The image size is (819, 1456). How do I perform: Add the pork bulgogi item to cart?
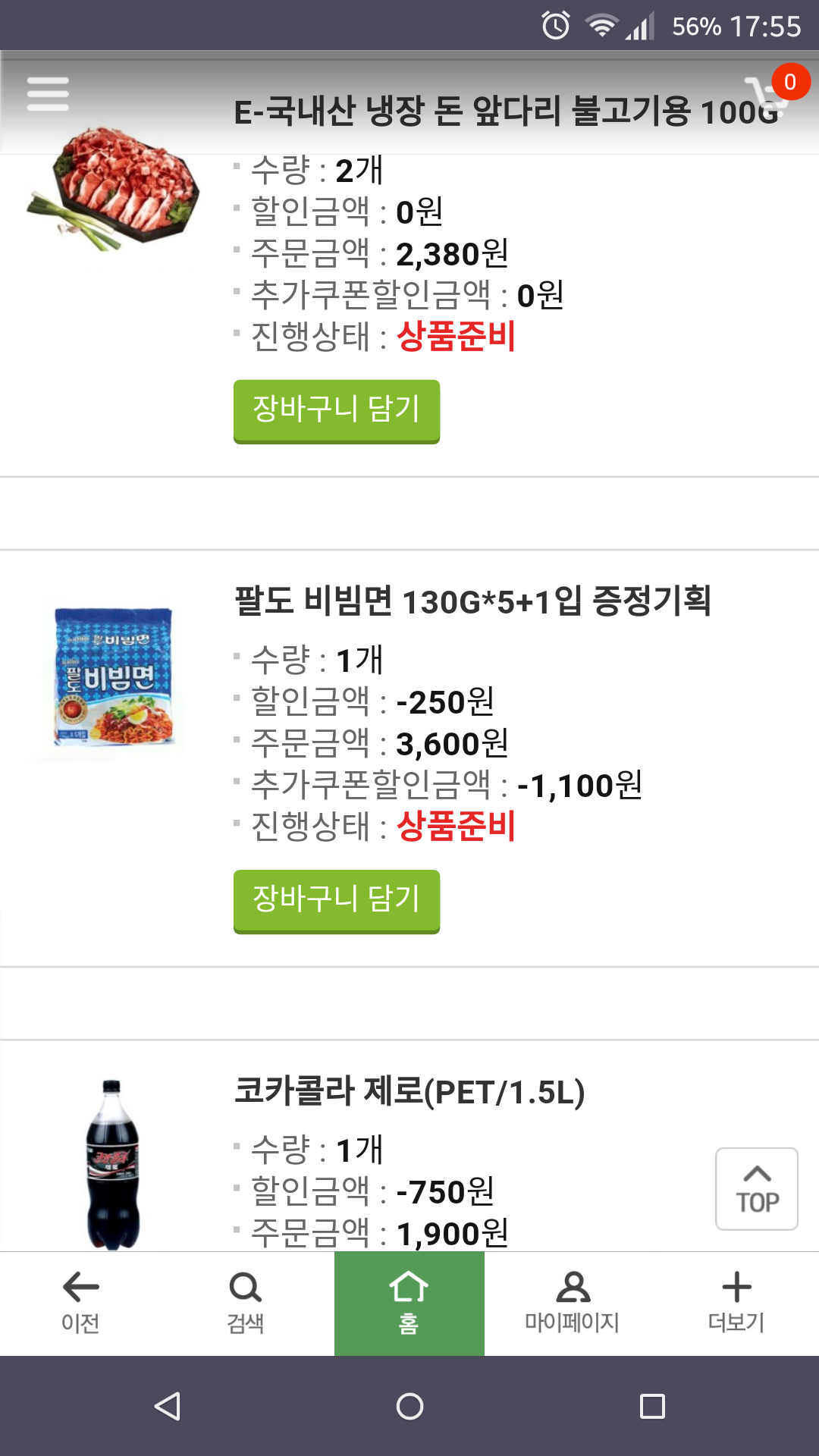(x=337, y=411)
